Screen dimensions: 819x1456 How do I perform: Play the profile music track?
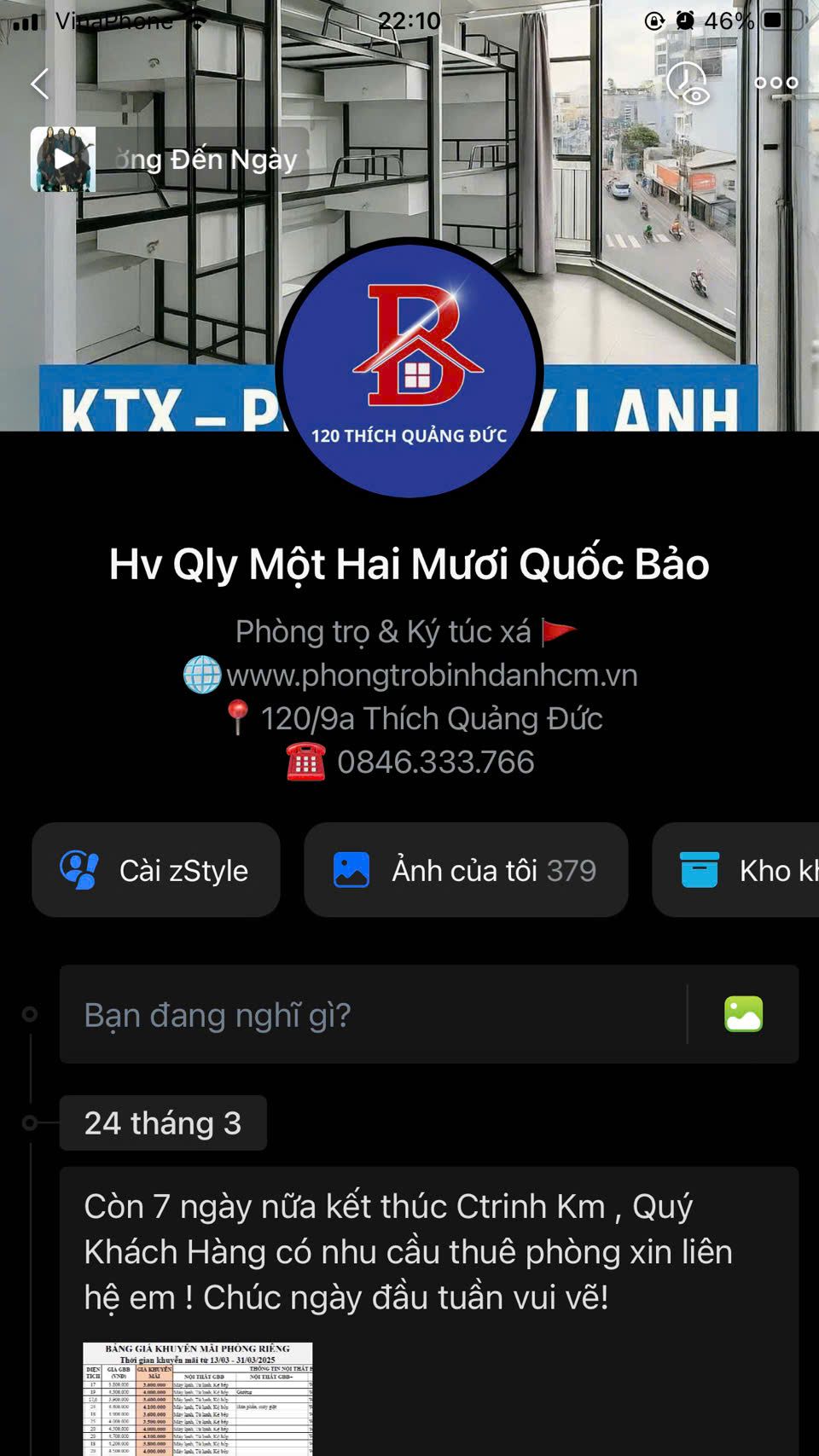pyautogui.click(x=63, y=160)
